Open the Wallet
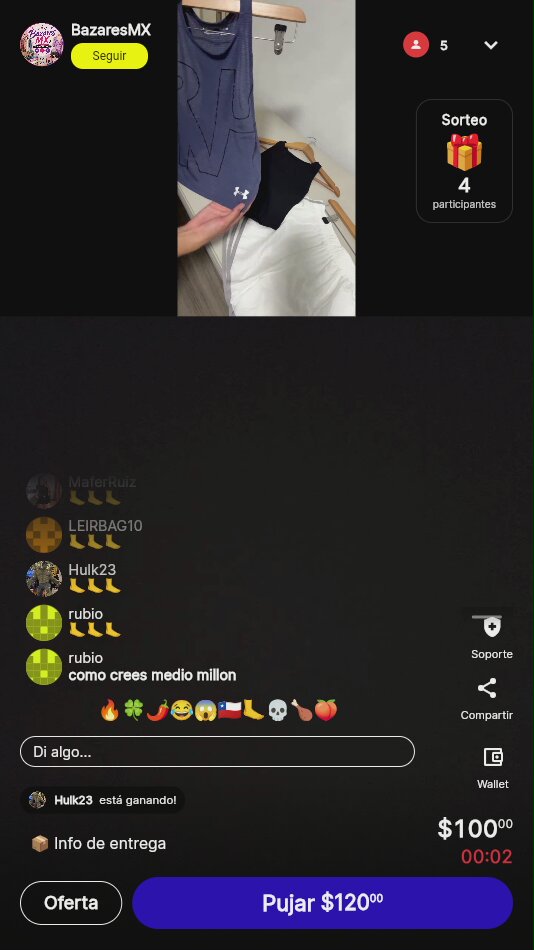This screenshot has width=534, height=950. pos(493,768)
